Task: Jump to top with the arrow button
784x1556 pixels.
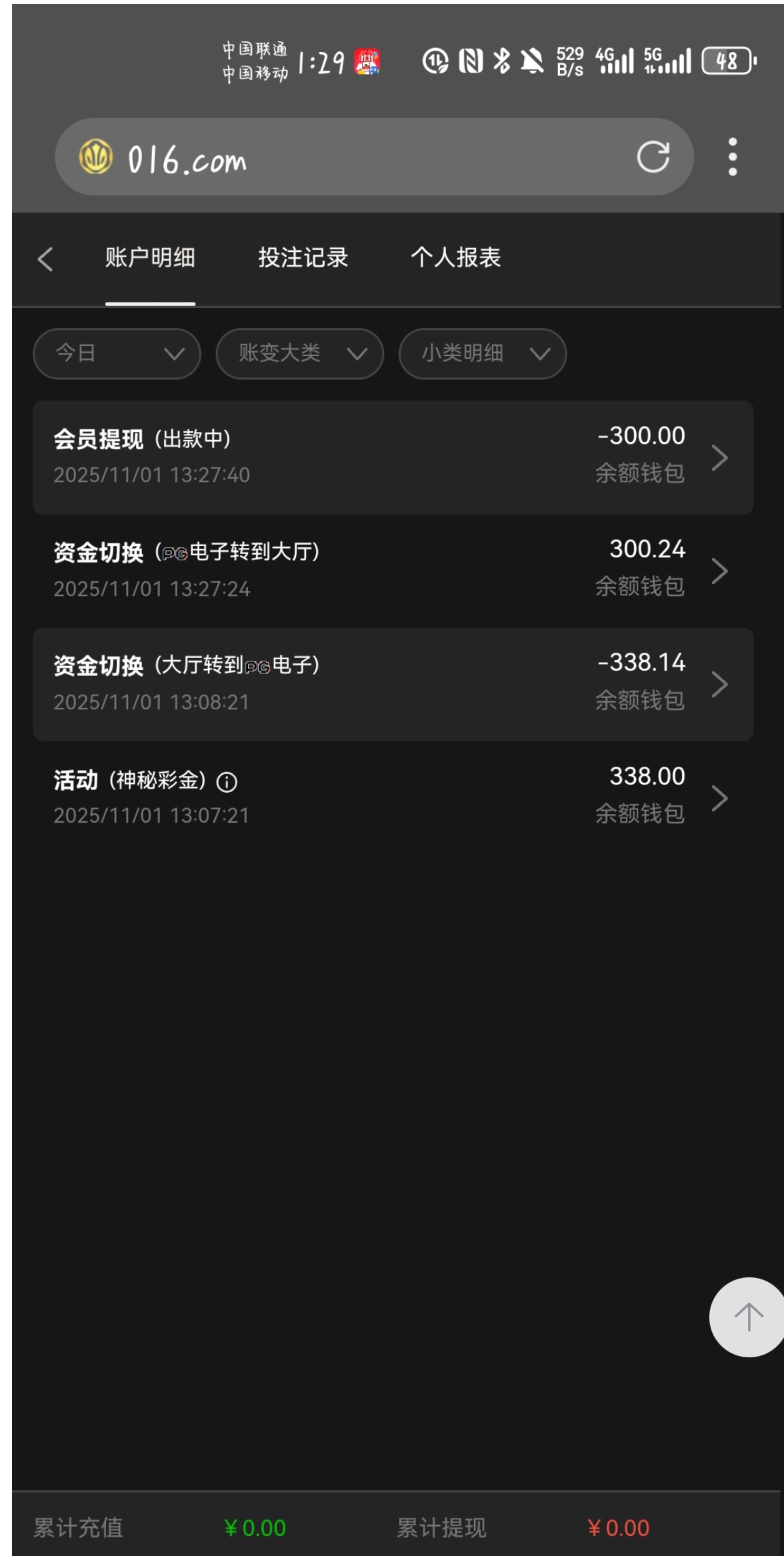Action: (x=748, y=1317)
